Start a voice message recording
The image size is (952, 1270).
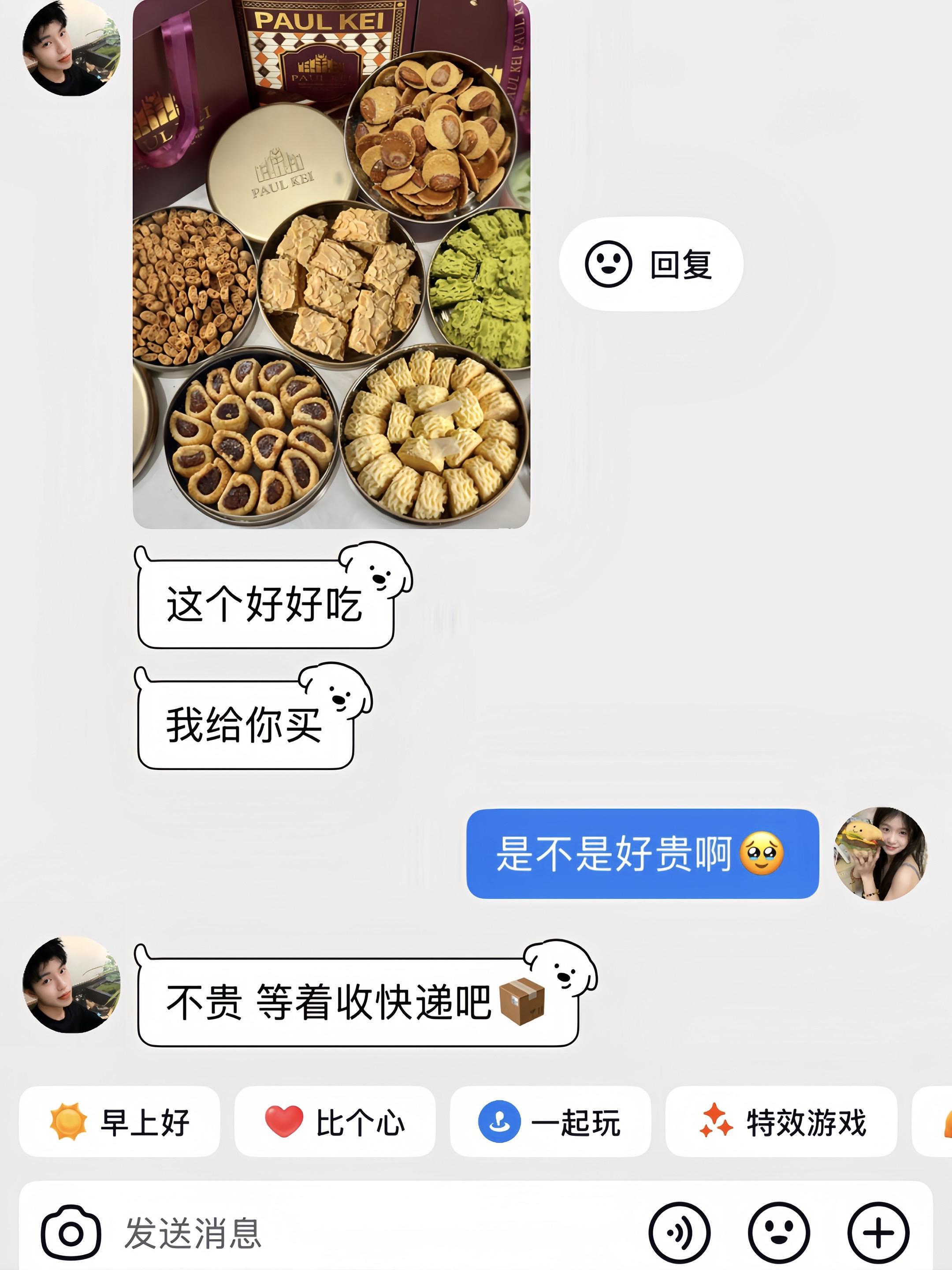click(680, 1232)
